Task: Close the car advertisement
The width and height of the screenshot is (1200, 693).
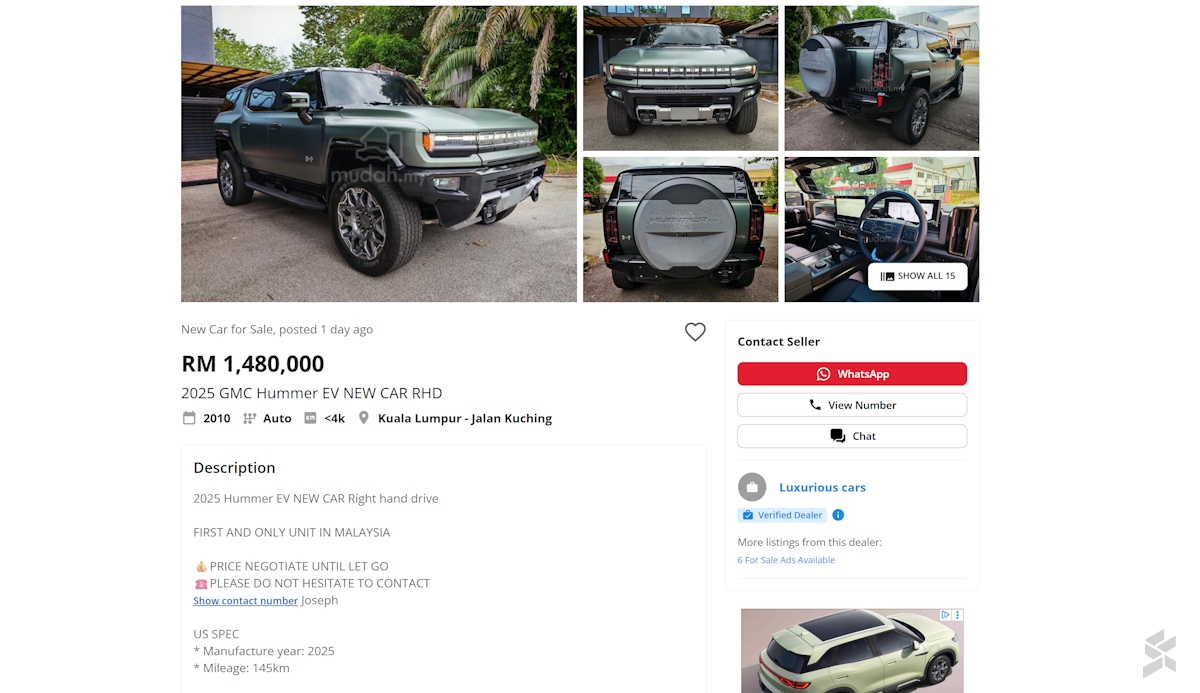Action: click(958, 615)
